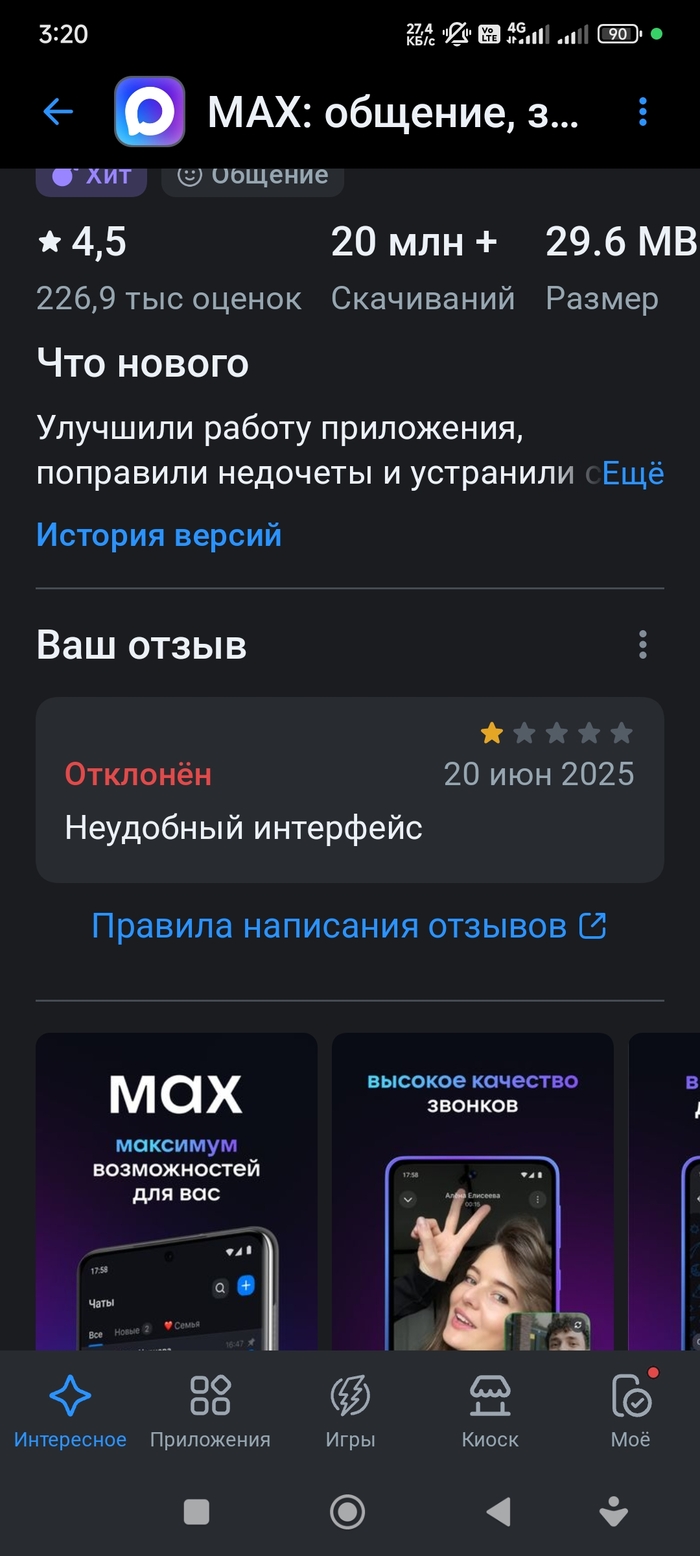Switch to the Приложения tab
The width and height of the screenshot is (700, 1556).
pyautogui.click(x=210, y=1412)
